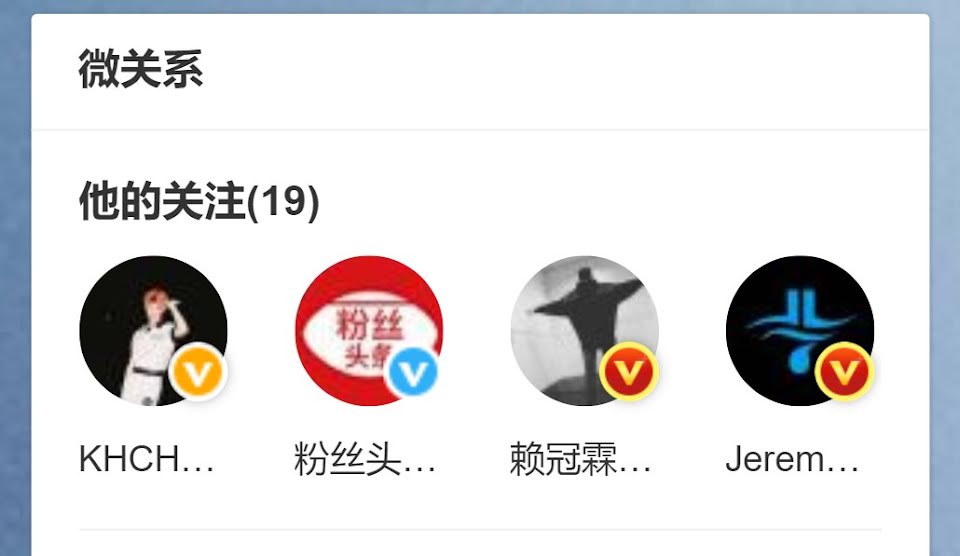Open the KHCH… followed account

point(153,331)
